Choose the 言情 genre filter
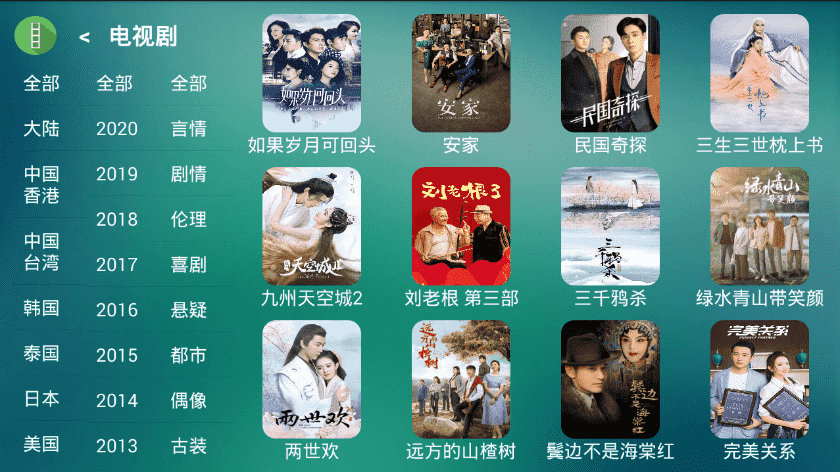The image size is (840, 472). [189, 129]
